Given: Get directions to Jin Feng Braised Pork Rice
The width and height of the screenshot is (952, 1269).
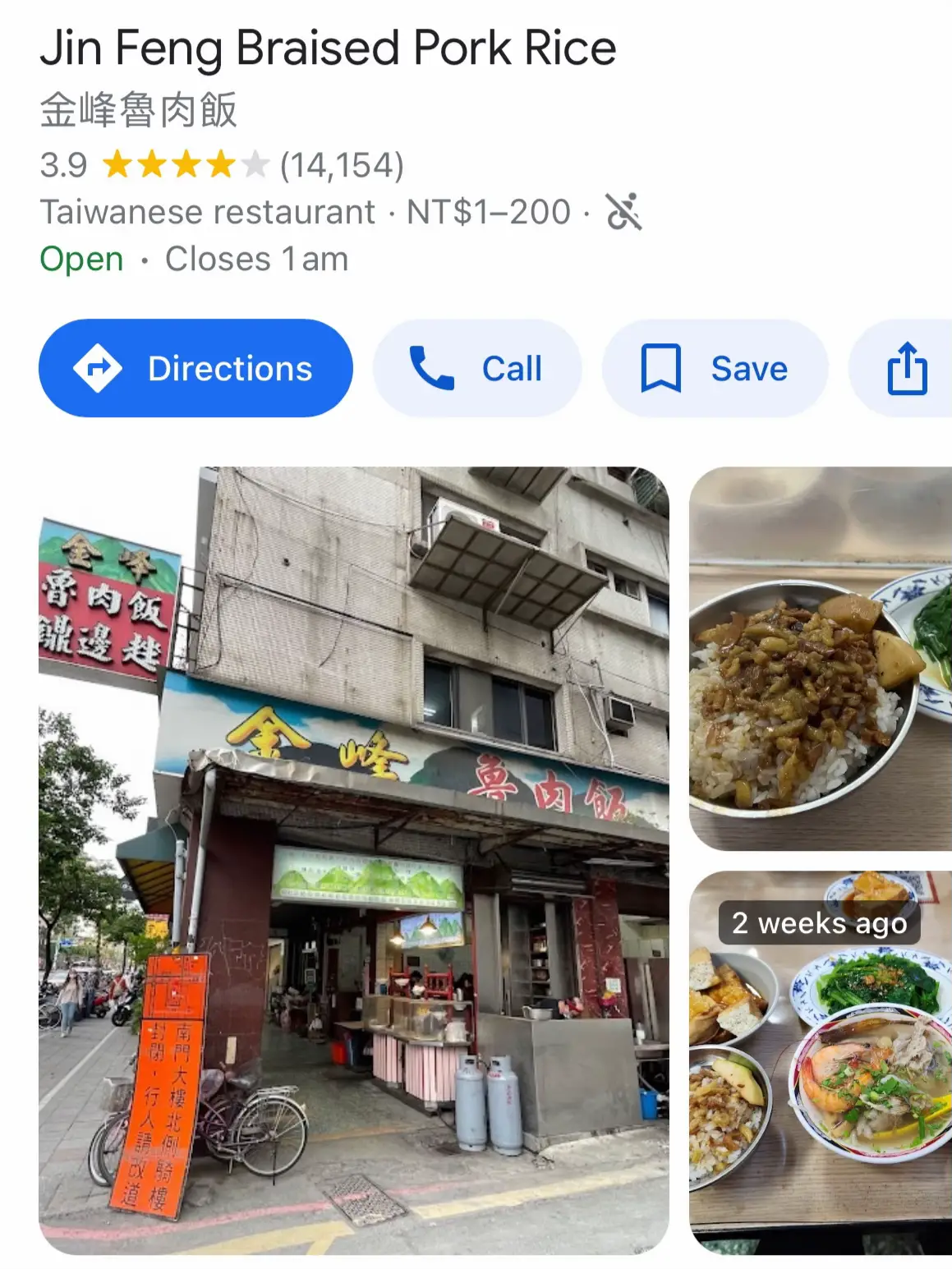Looking at the screenshot, I should (195, 369).
